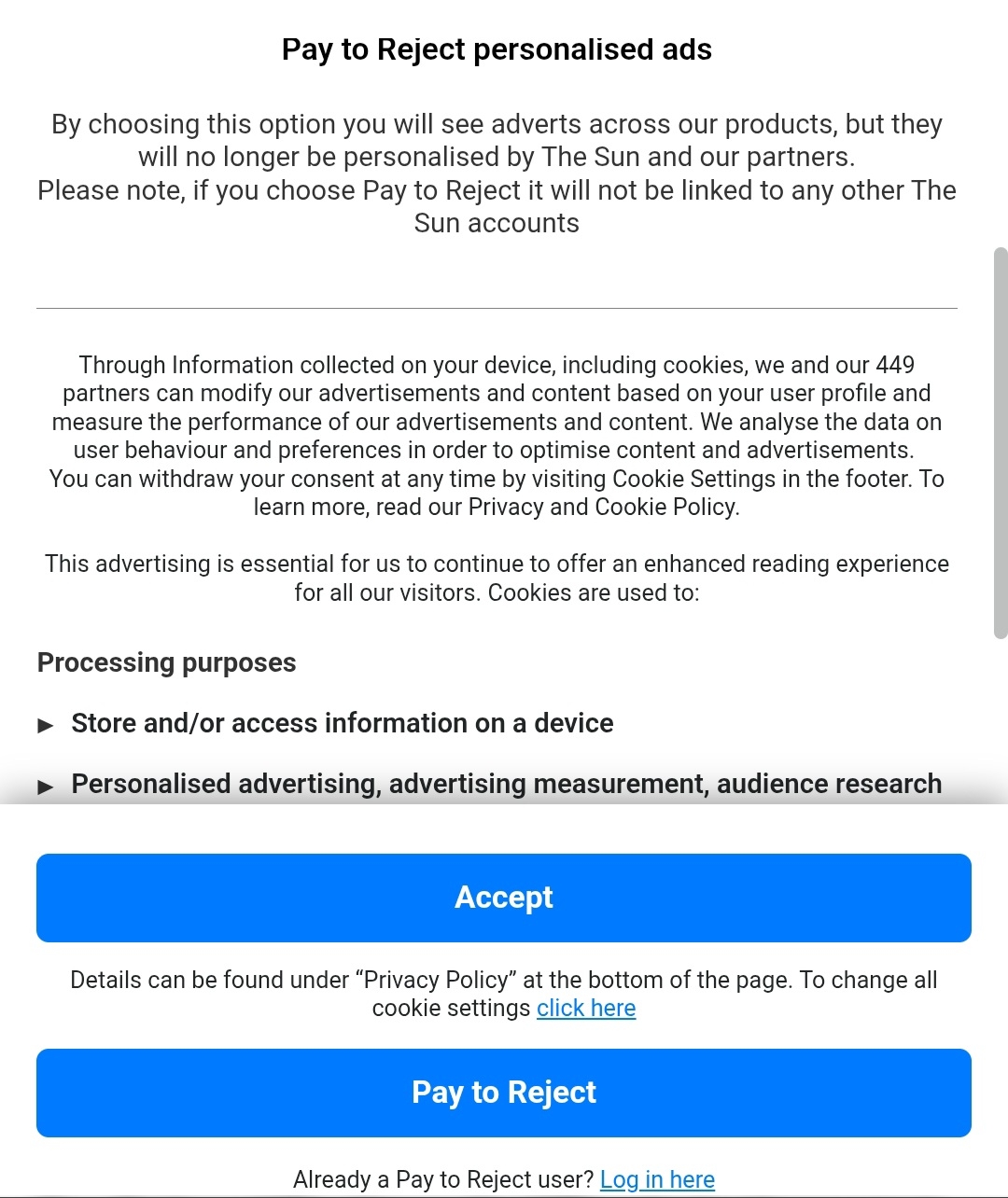Choose Pay to Reject
1008x1198 pixels.
(504, 1093)
